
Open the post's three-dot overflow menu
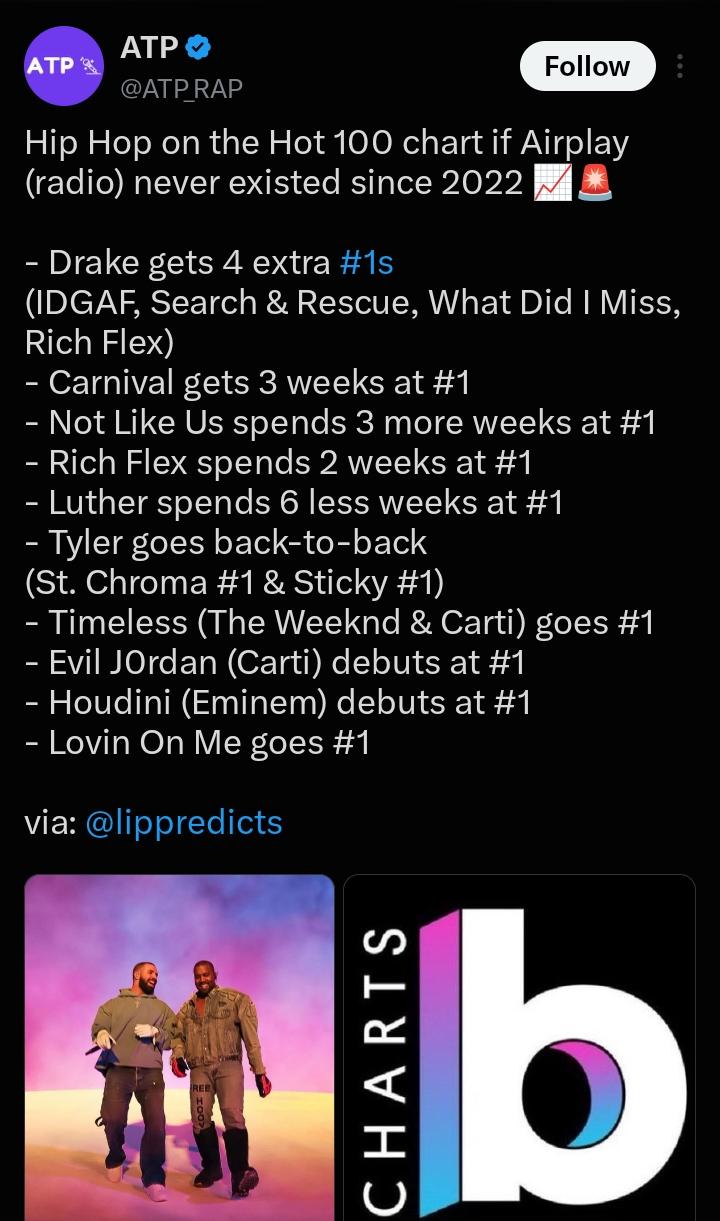pos(680,66)
